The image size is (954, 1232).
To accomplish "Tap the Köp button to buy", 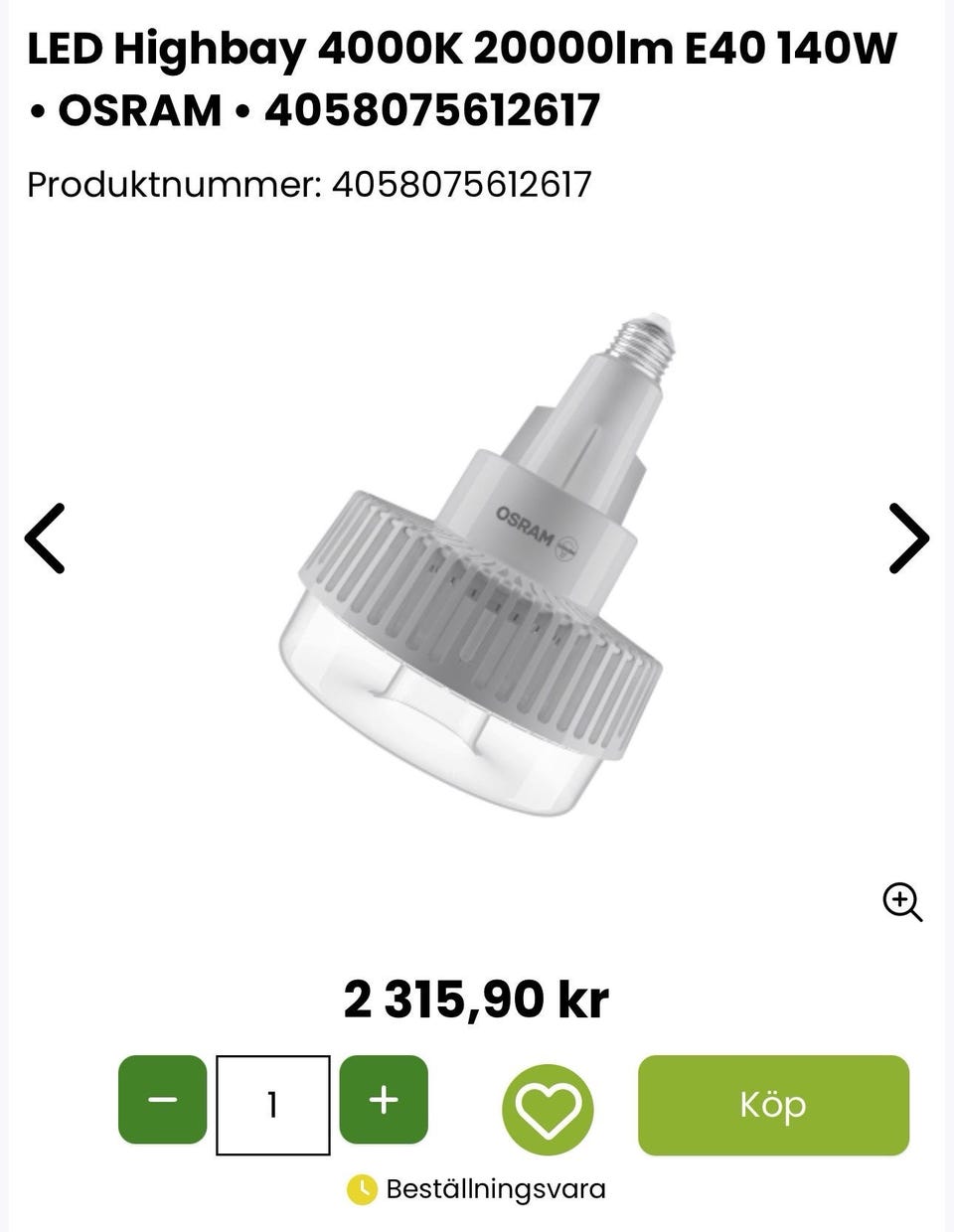I will 773,1105.
